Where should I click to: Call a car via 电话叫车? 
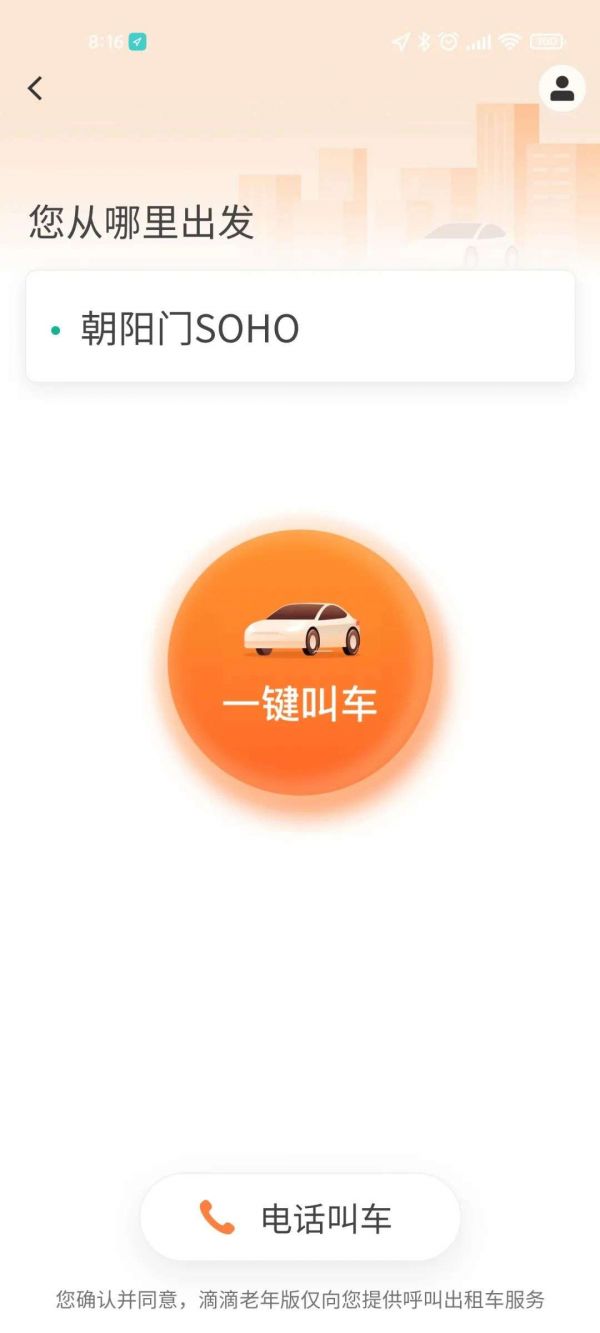click(x=300, y=1217)
